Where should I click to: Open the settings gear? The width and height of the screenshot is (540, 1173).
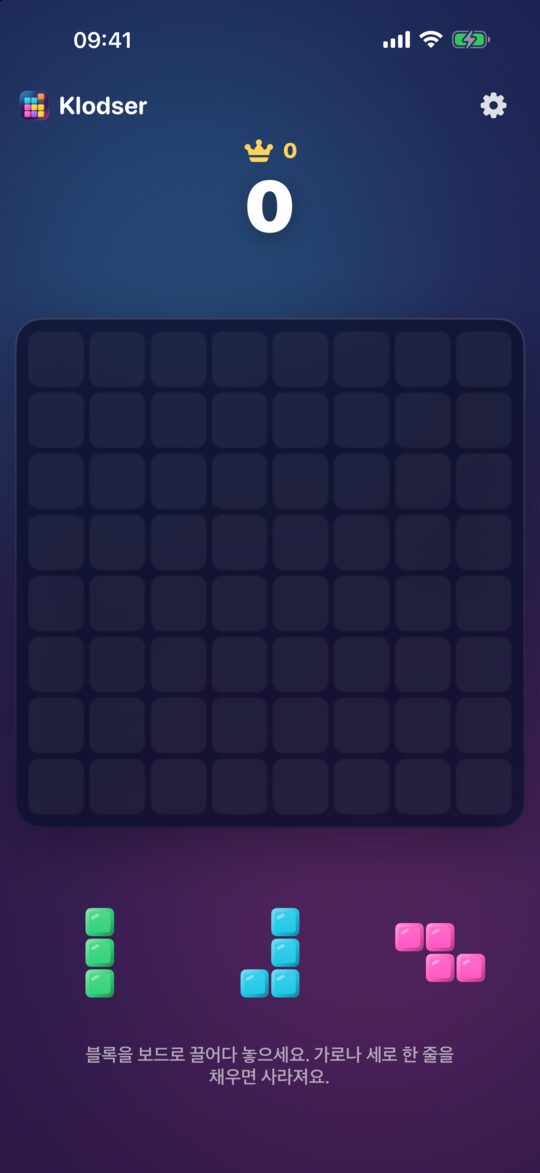[493, 105]
